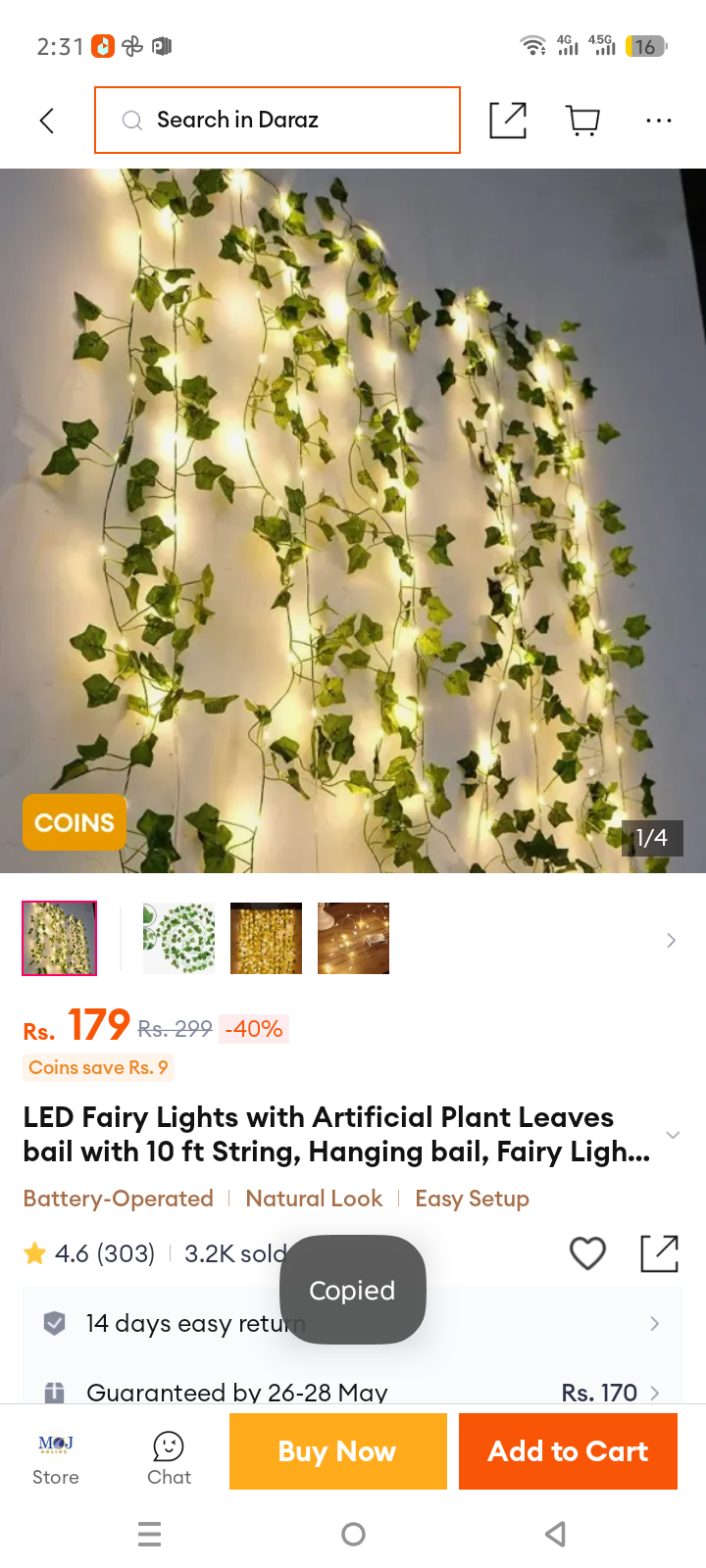Select the third product thumbnail

[x=266, y=938]
